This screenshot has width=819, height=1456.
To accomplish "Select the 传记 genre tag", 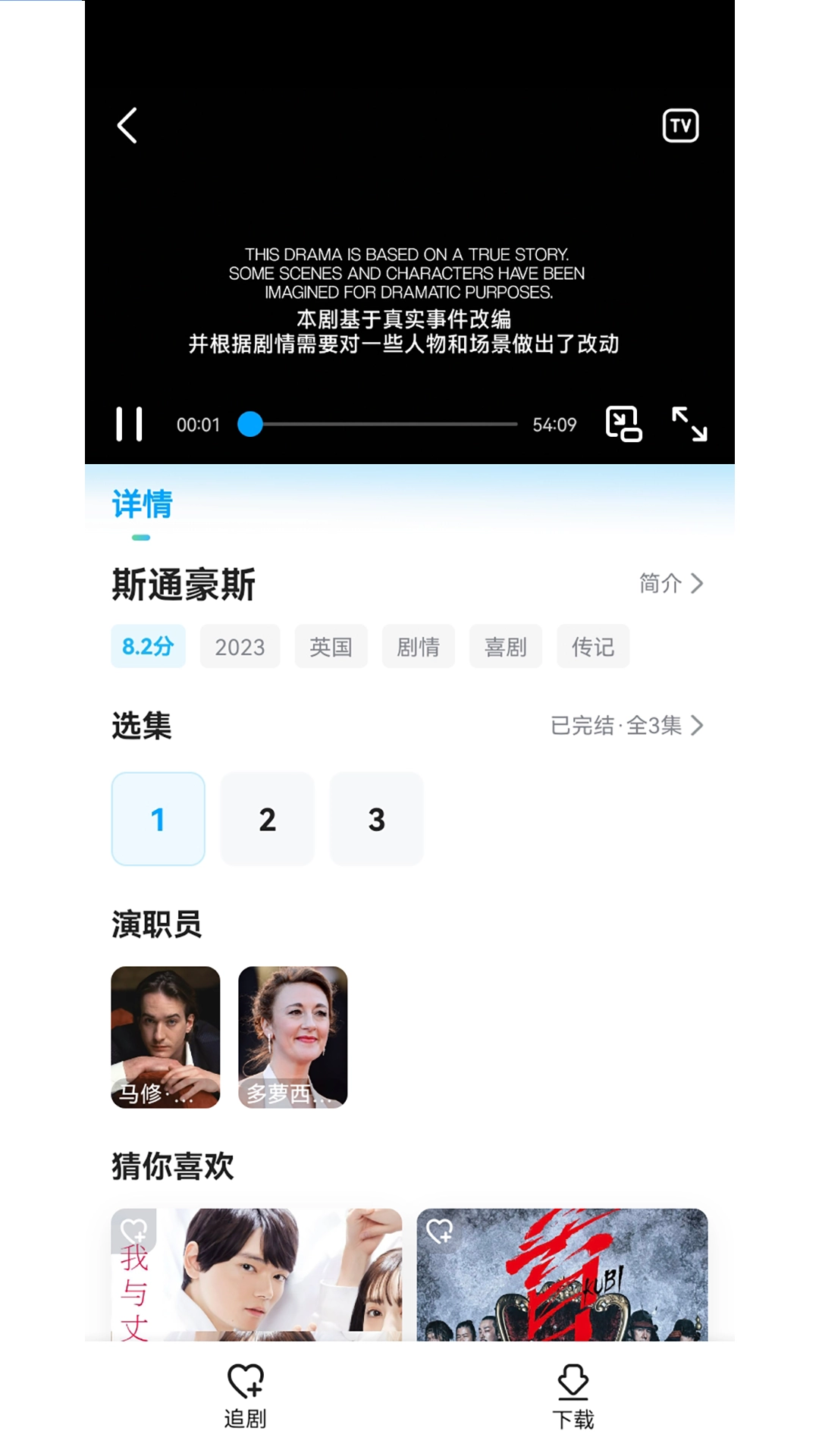I will tap(593, 646).
